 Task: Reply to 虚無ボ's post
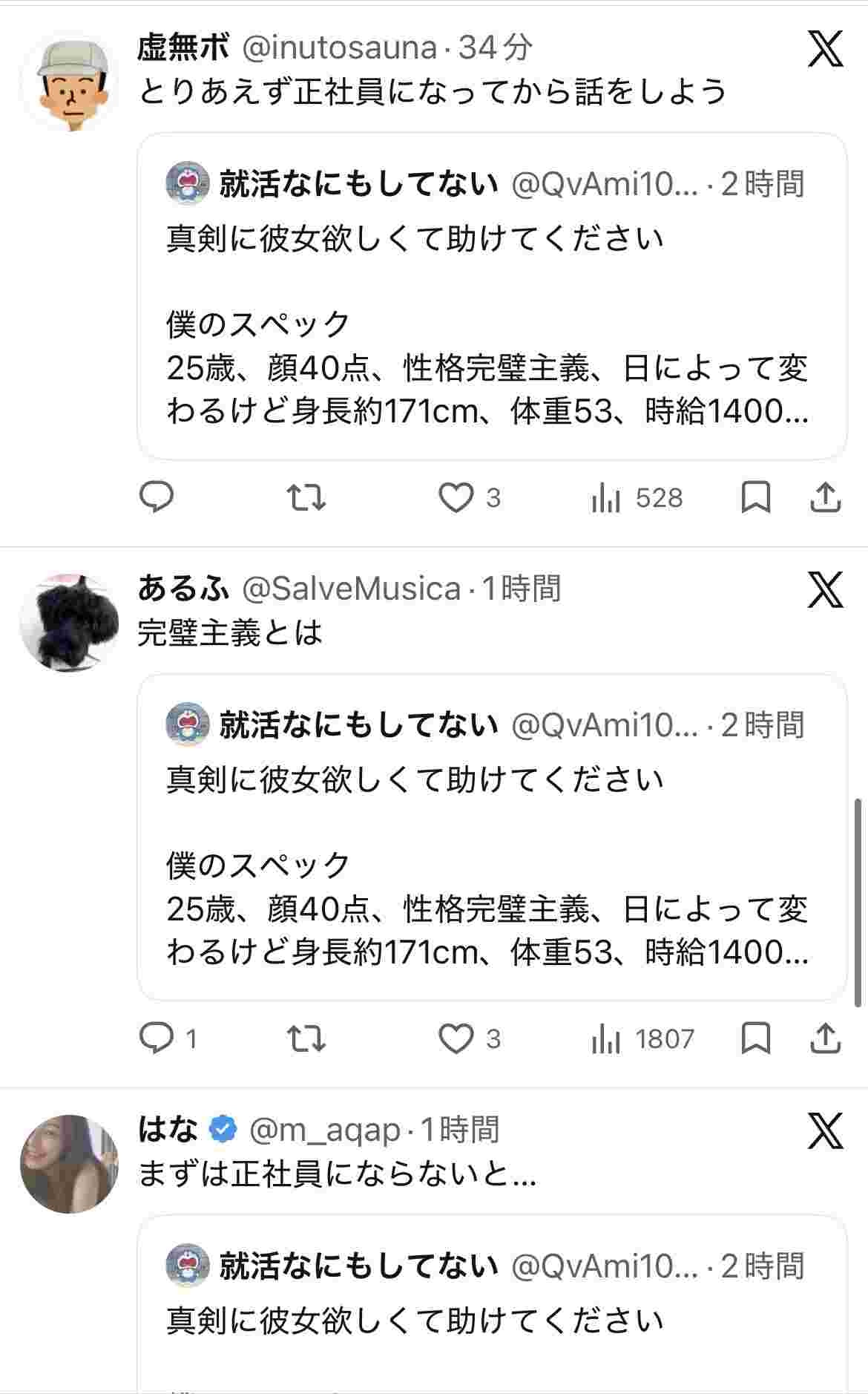point(157,497)
